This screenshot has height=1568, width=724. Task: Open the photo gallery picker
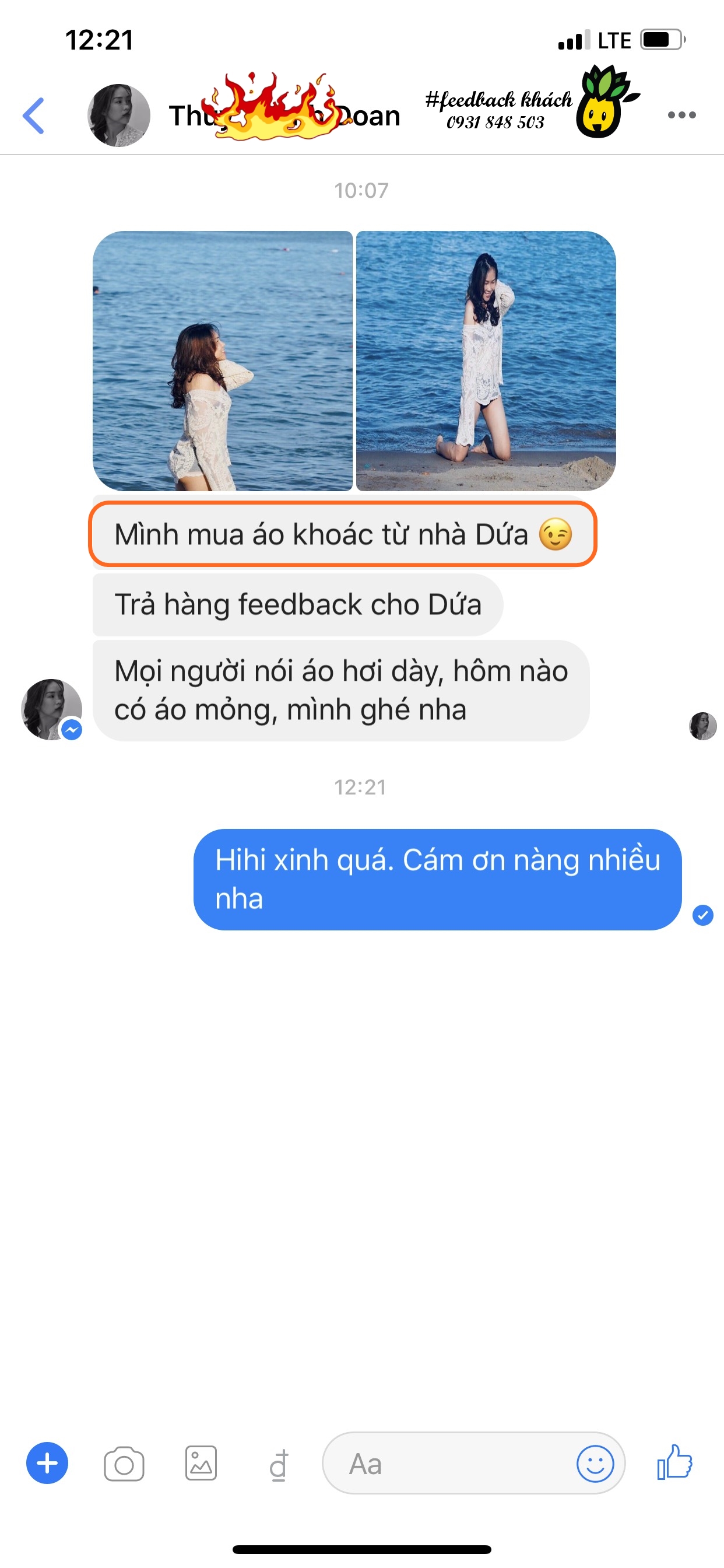201,1464
